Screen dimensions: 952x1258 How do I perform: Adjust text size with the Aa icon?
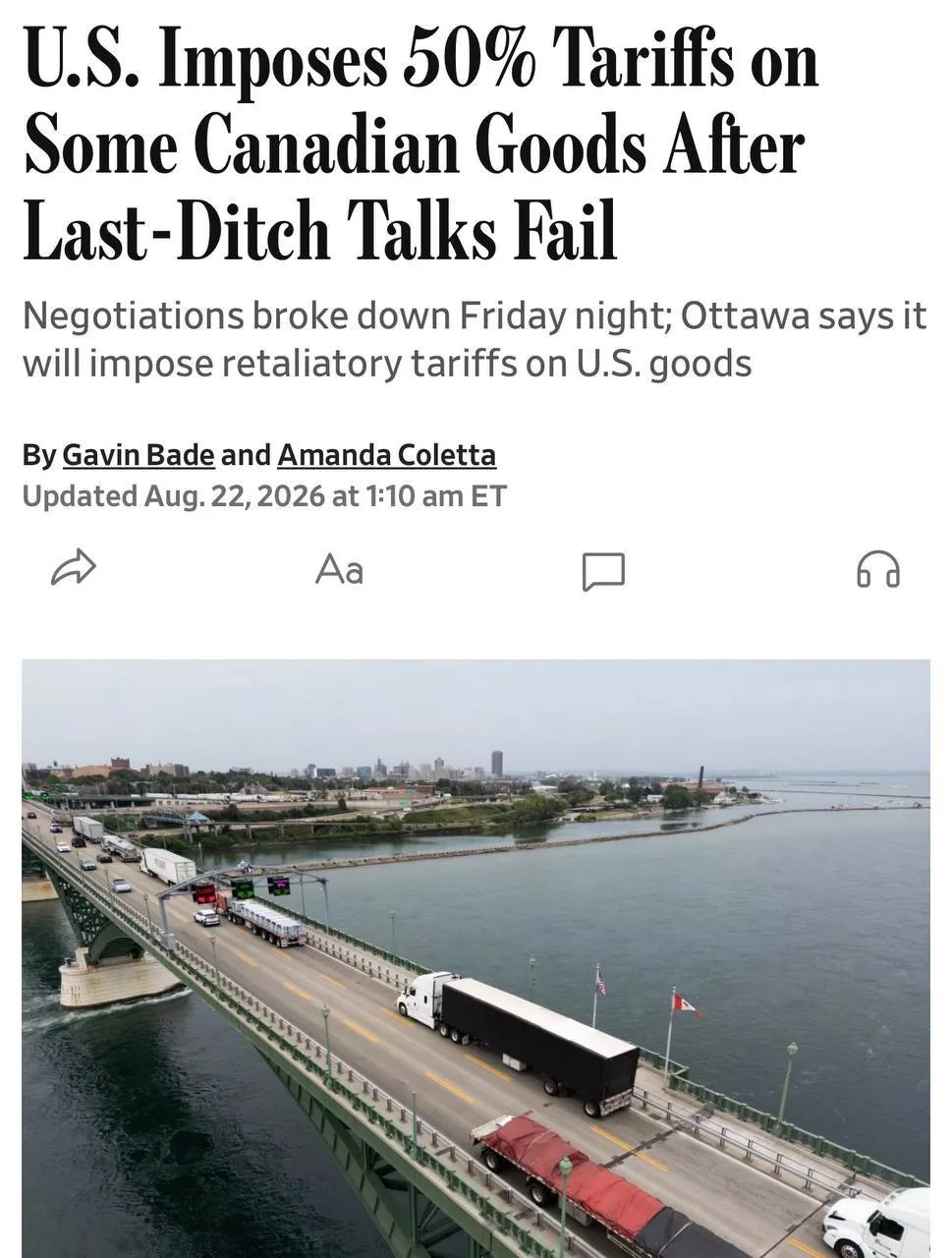pos(339,569)
